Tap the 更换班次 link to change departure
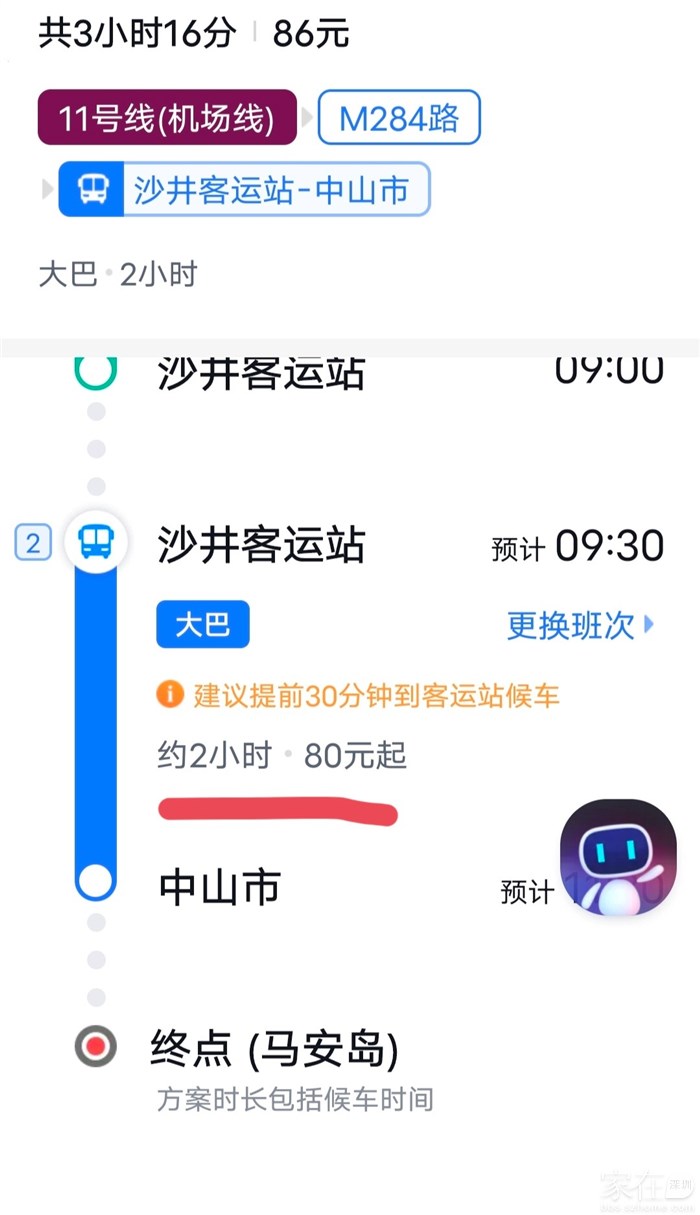Image resolution: width=700 pixels, height=1215 pixels. pyautogui.click(x=580, y=626)
